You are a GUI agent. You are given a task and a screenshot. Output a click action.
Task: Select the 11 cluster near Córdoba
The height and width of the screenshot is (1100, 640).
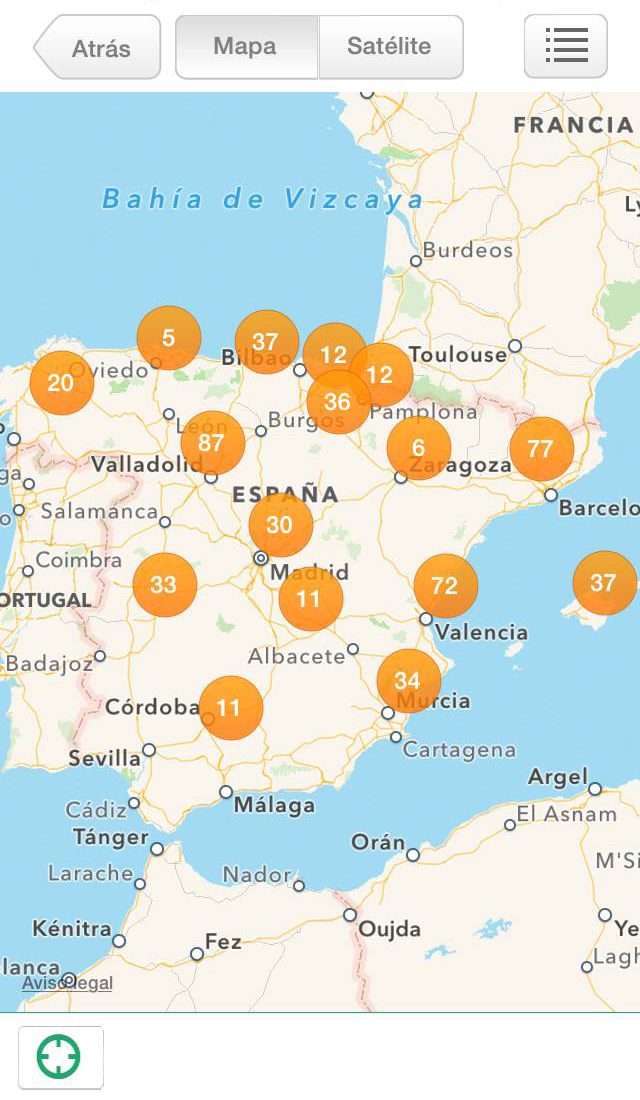coord(231,708)
